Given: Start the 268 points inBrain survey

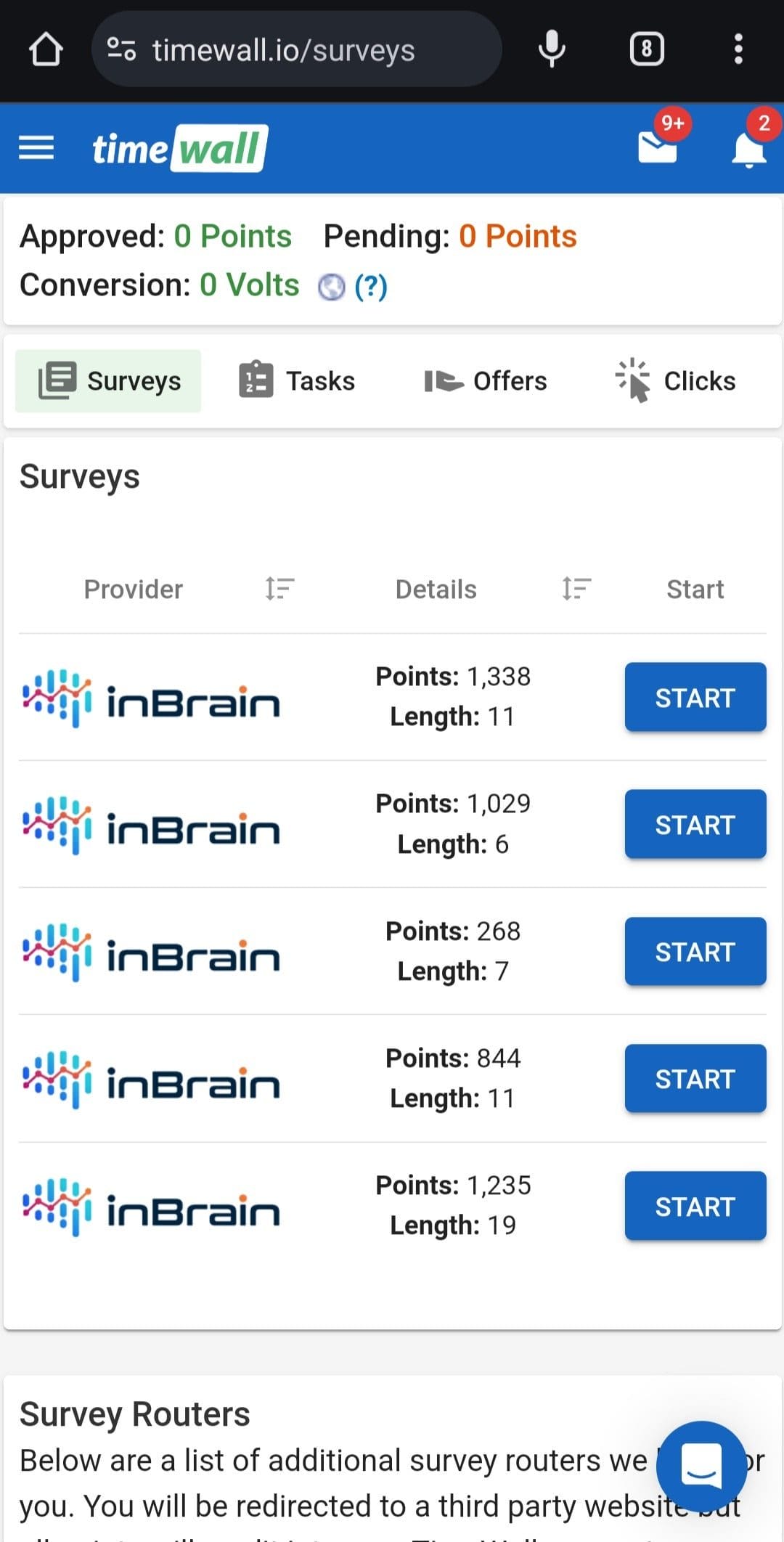Looking at the screenshot, I should coord(695,951).
